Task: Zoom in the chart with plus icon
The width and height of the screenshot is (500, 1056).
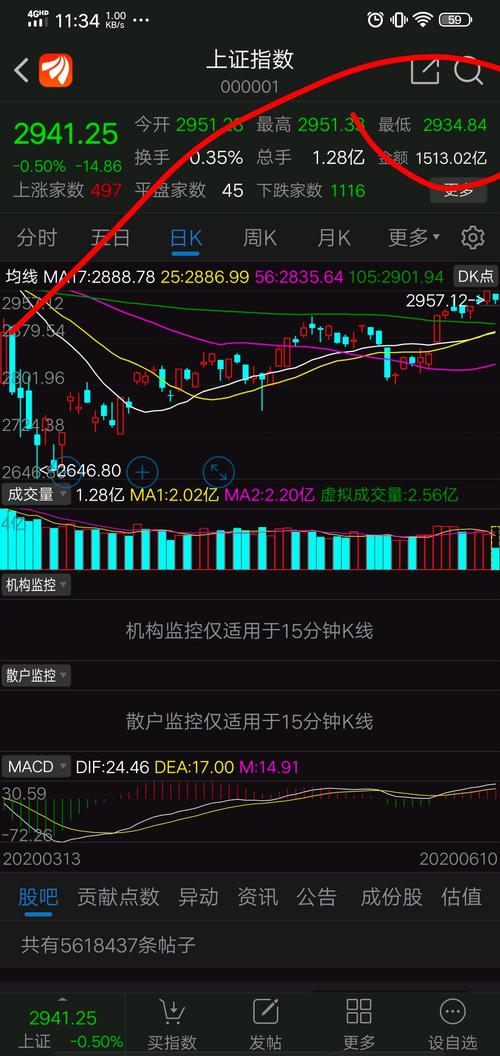Action: 142,473
